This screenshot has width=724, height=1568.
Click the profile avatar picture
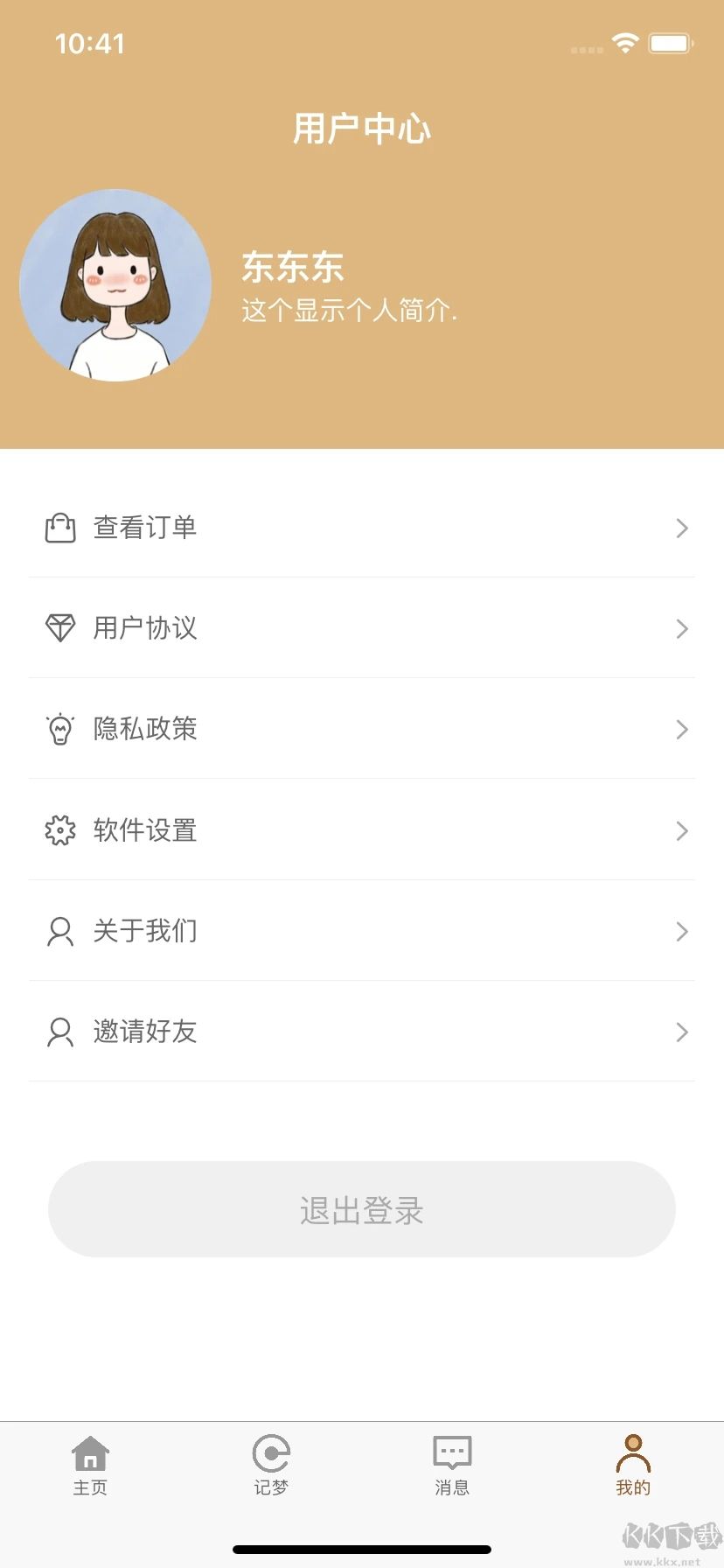click(115, 285)
